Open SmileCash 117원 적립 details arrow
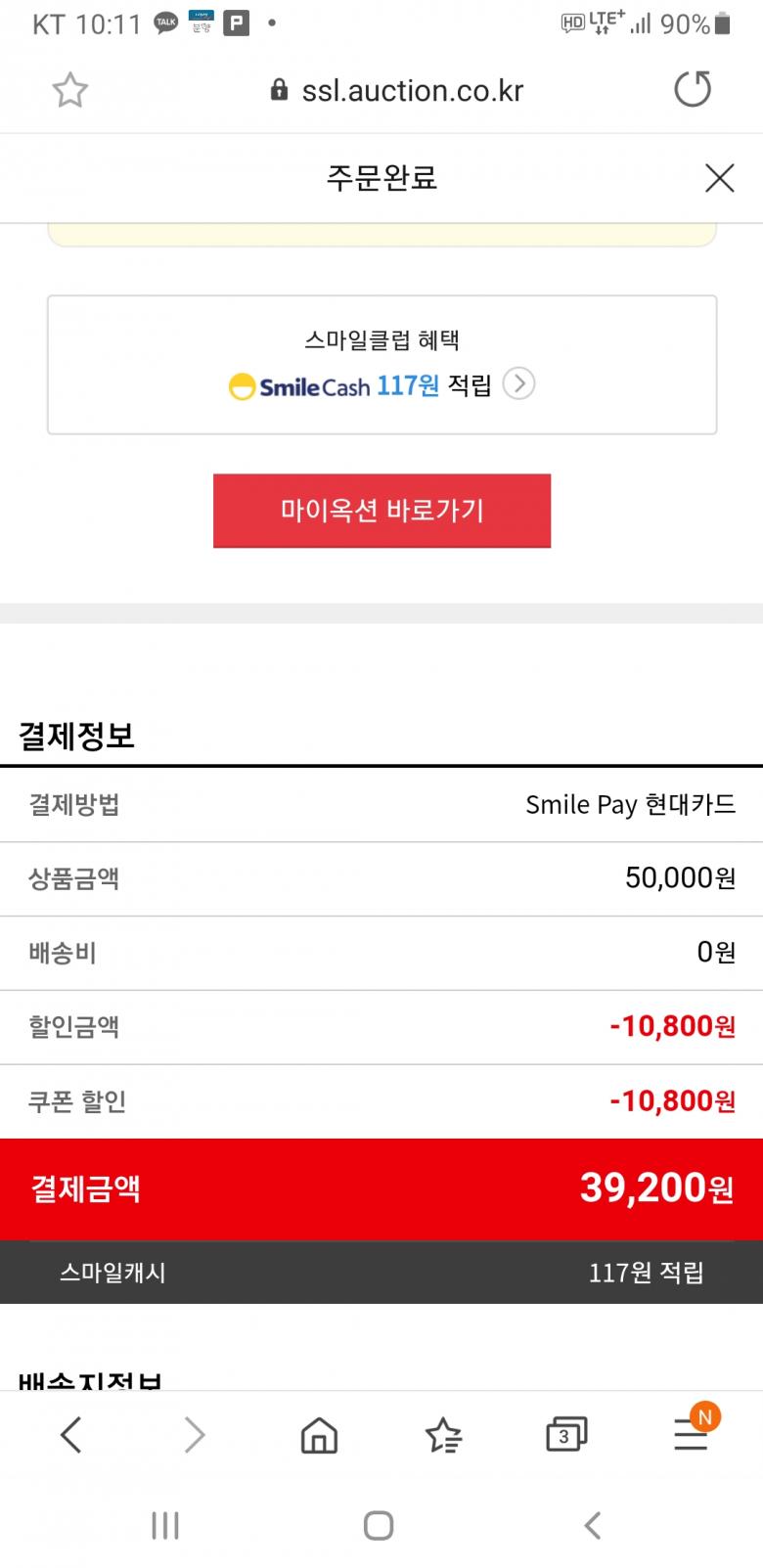This screenshot has height=1568, width=763. click(518, 383)
